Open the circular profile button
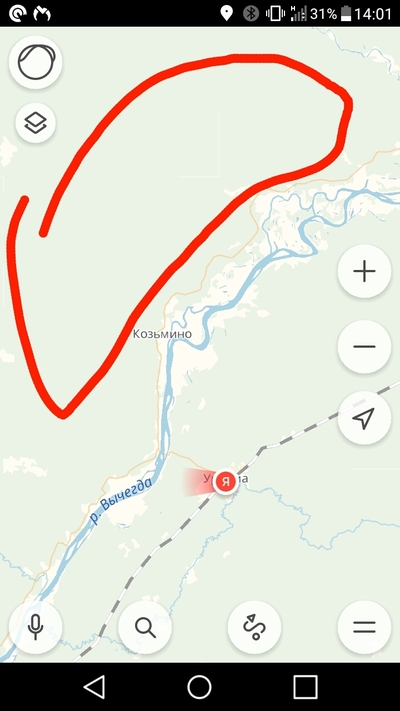 36,62
